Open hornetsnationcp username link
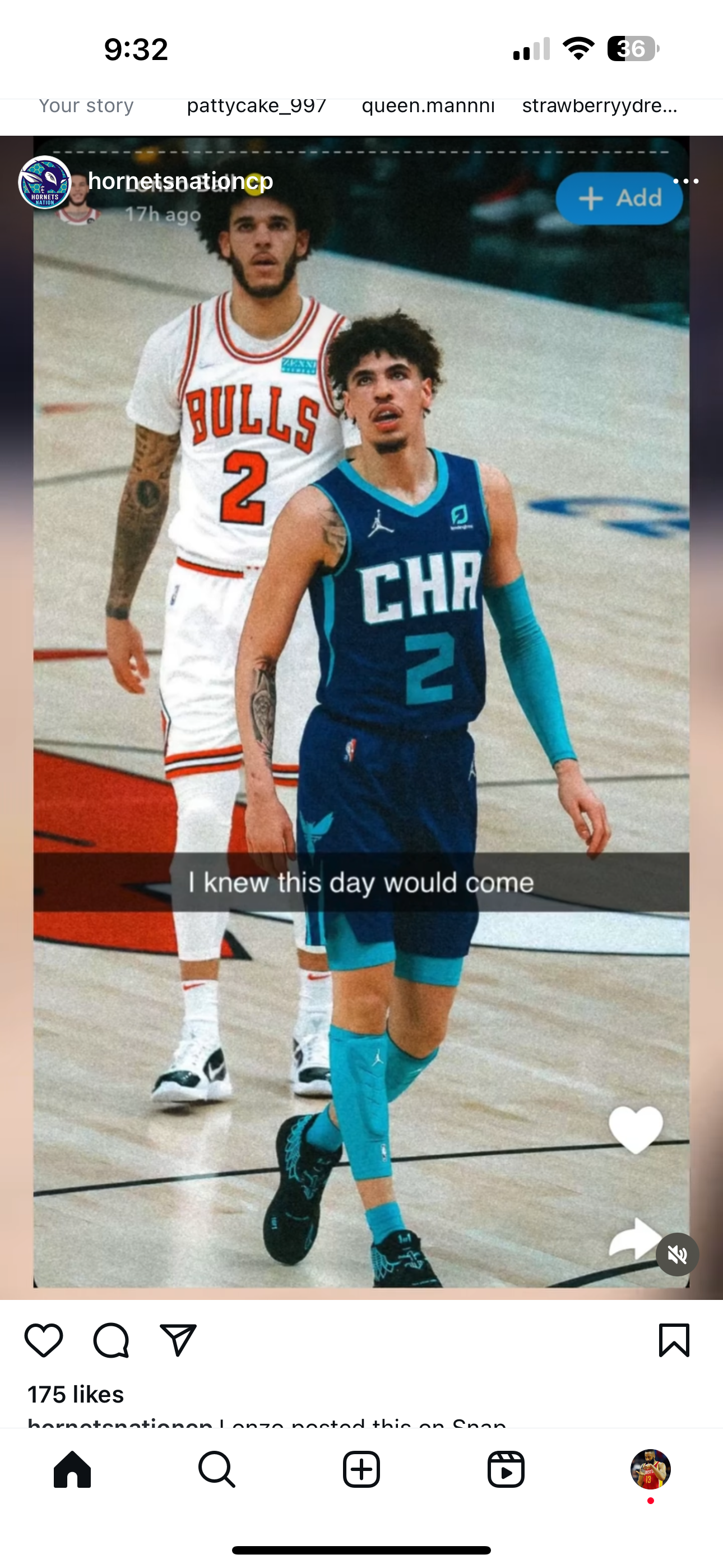 [180, 181]
